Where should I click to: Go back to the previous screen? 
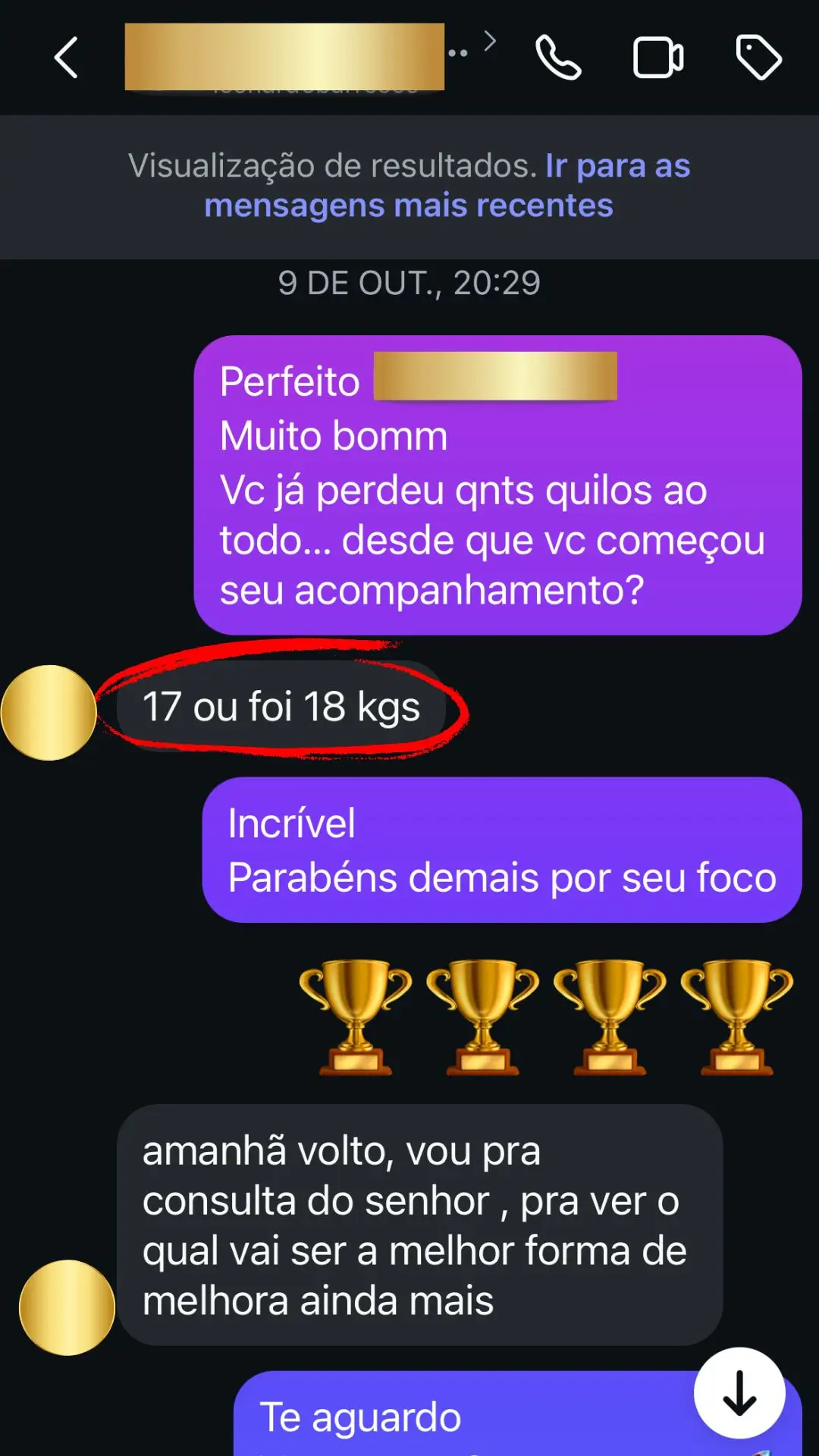[66, 58]
